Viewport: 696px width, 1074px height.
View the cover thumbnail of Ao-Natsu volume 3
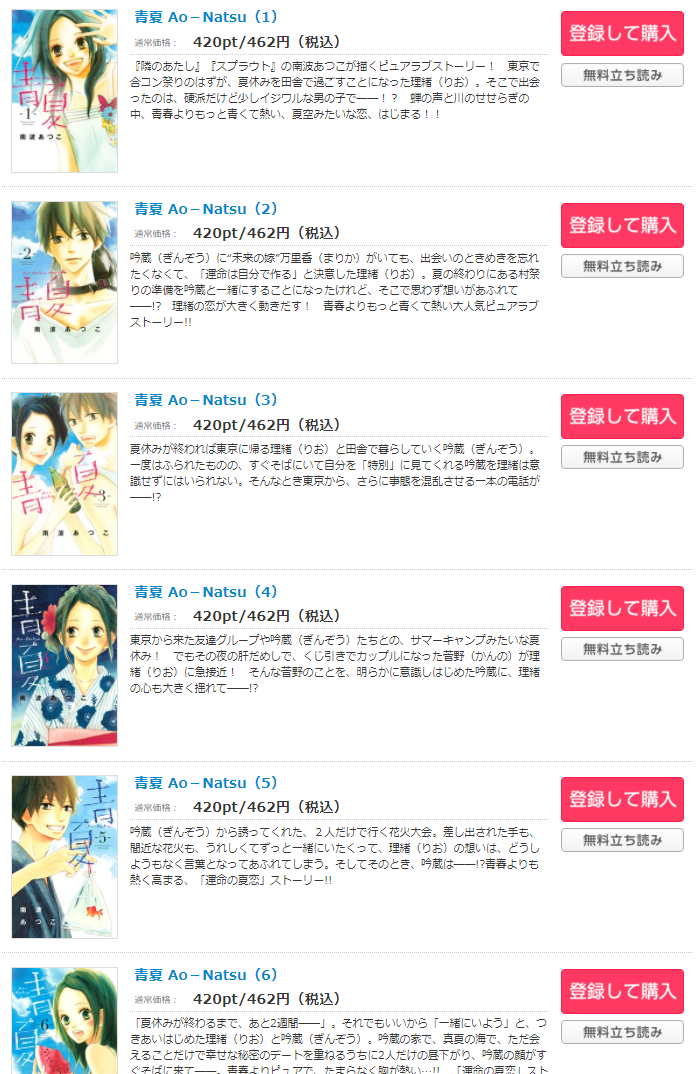64,473
